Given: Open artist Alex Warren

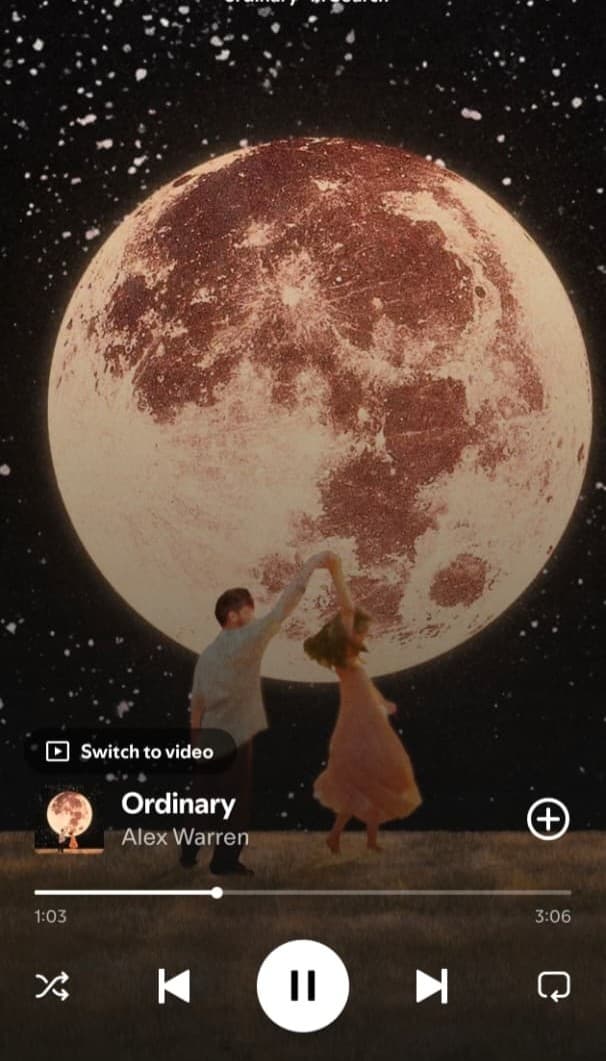Looking at the screenshot, I should tap(184, 837).
